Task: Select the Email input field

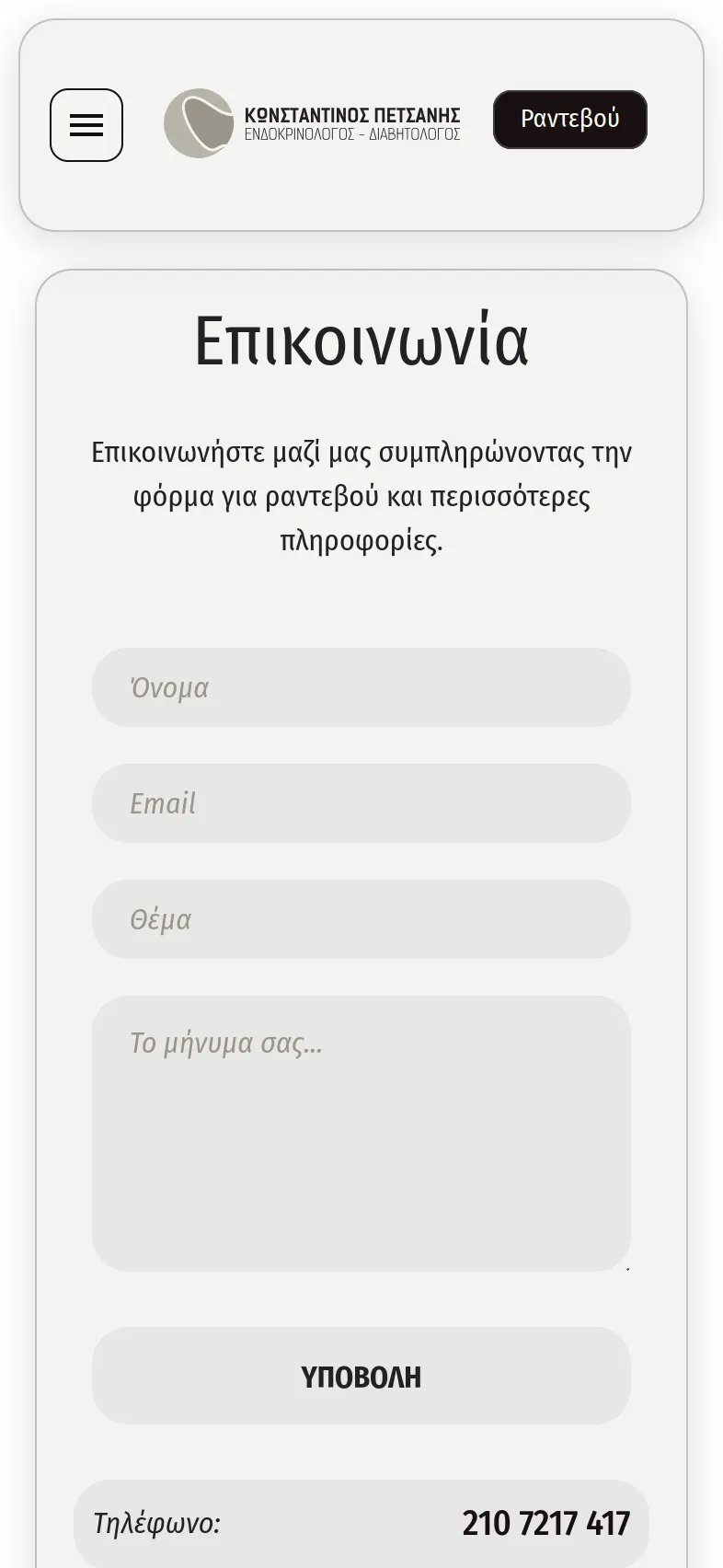Action: click(361, 803)
